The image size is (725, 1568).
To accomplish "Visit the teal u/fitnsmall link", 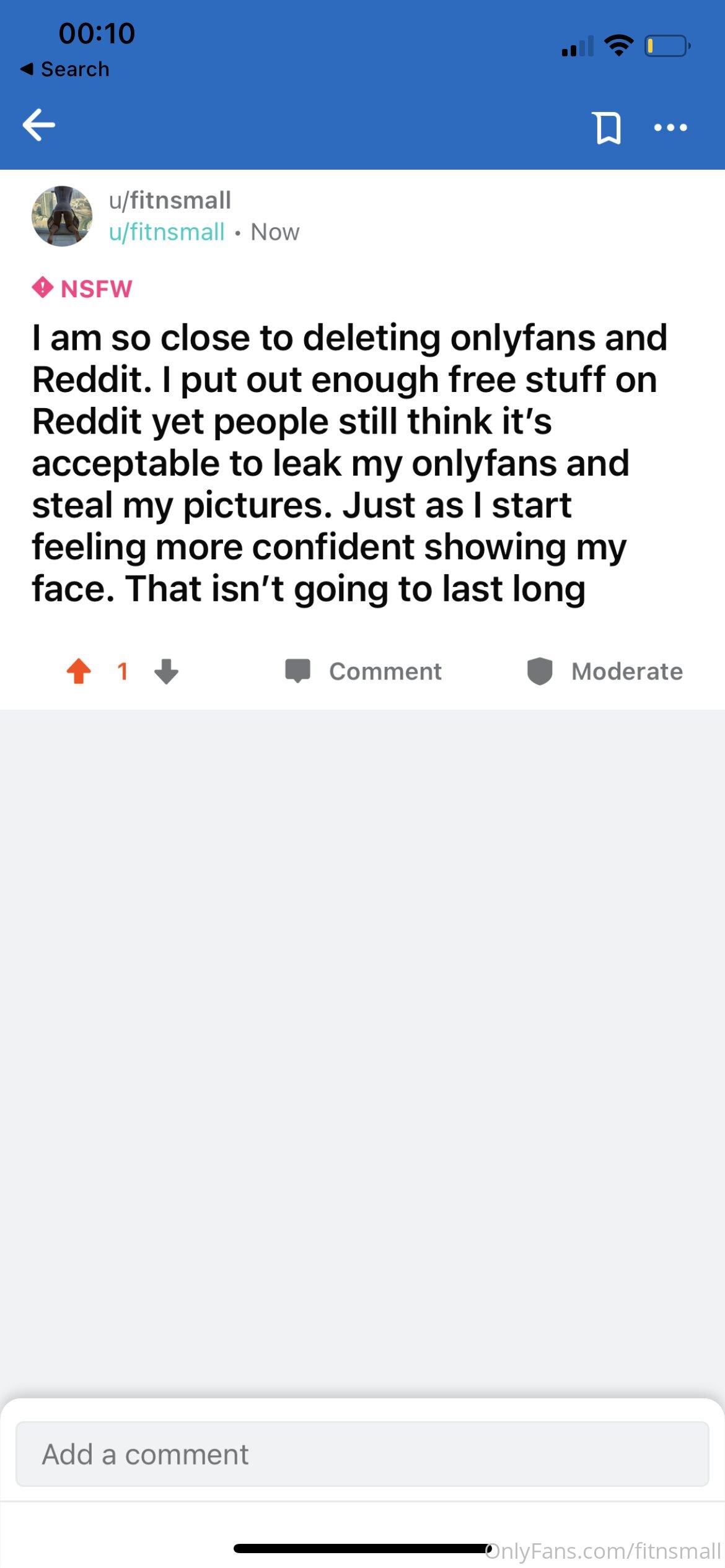I will click(x=166, y=232).
